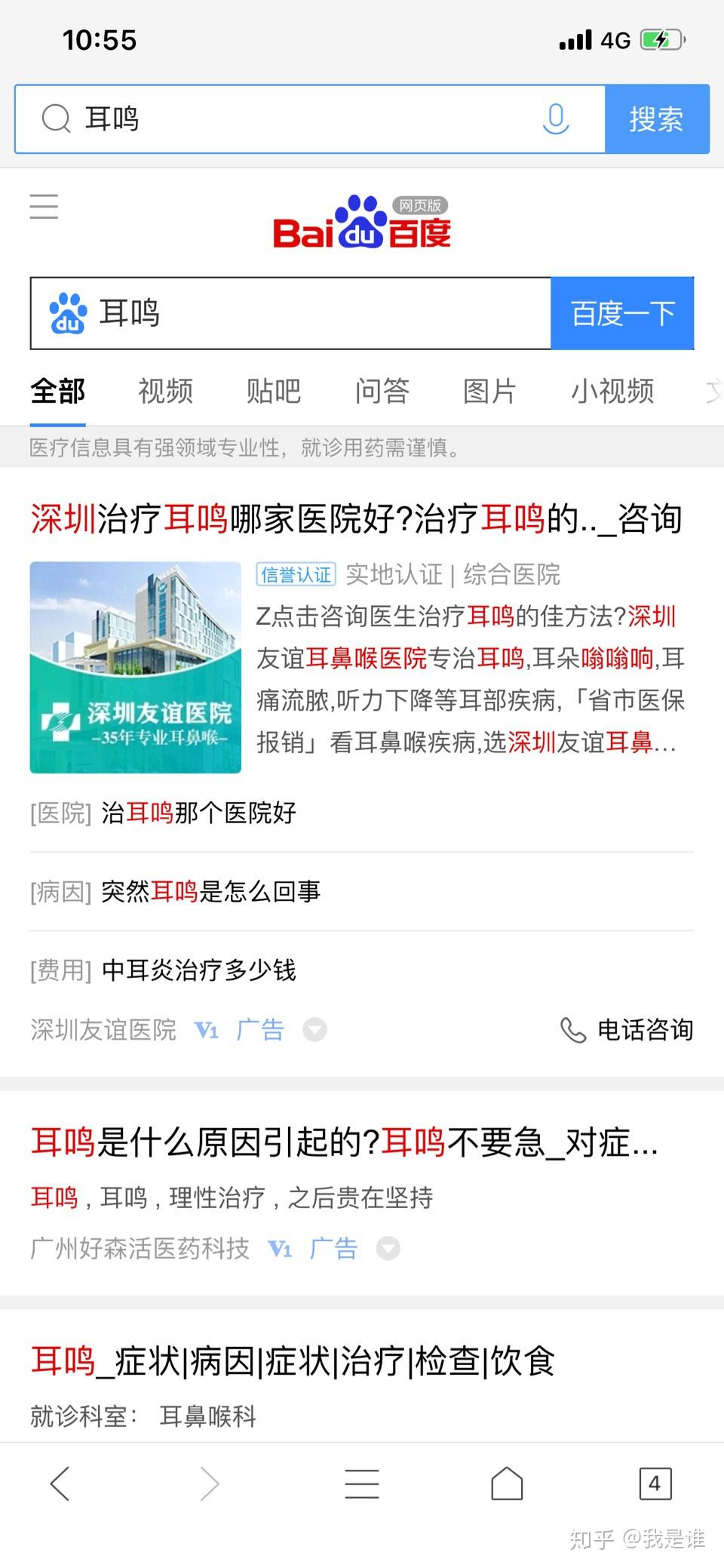Open the 深圳治疗耳鸣哪家医院好 result
Image resolution: width=724 pixels, height=1568 pixels.
[356, 519]
